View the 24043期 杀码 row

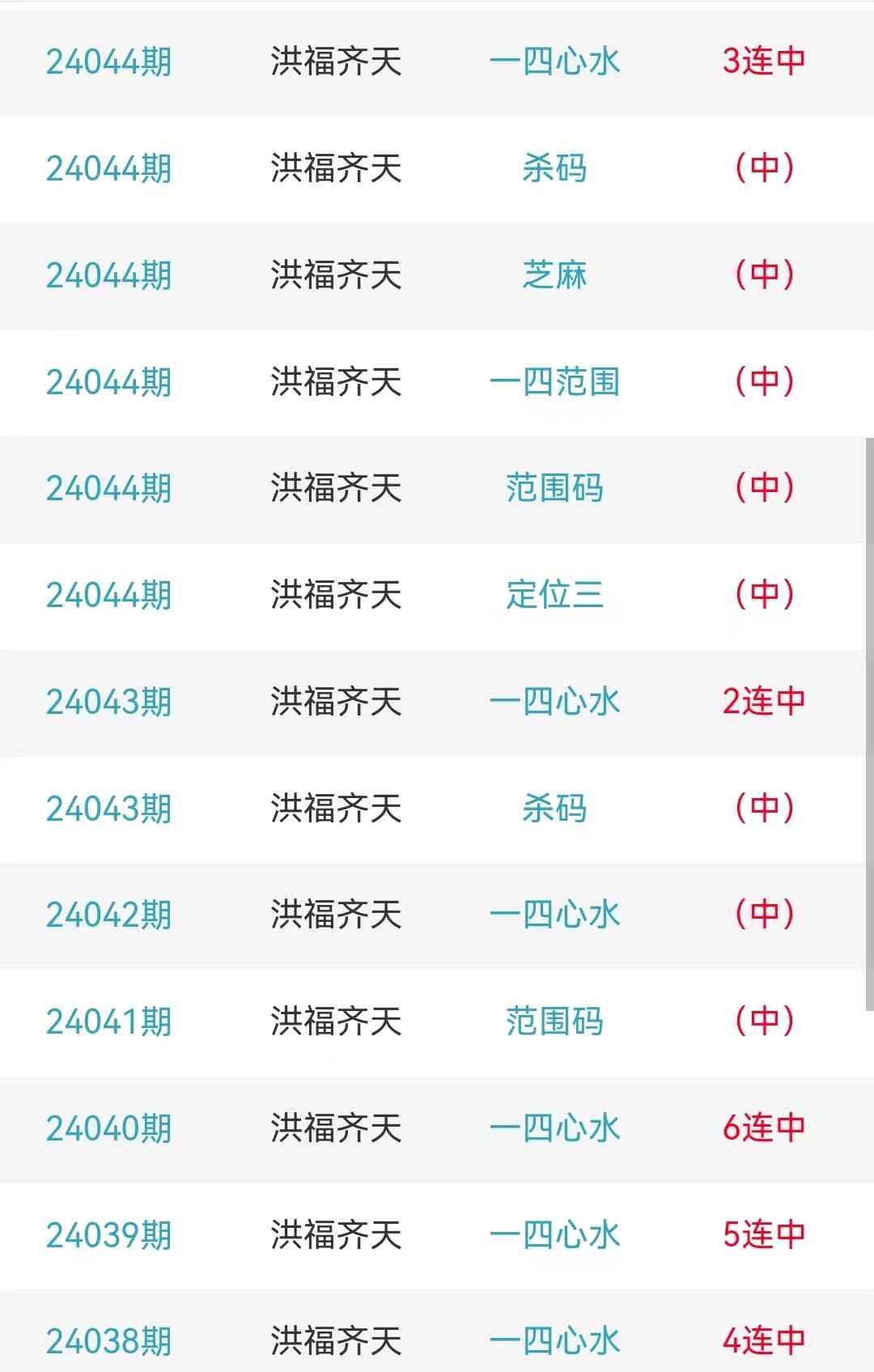tap(554, 809)
